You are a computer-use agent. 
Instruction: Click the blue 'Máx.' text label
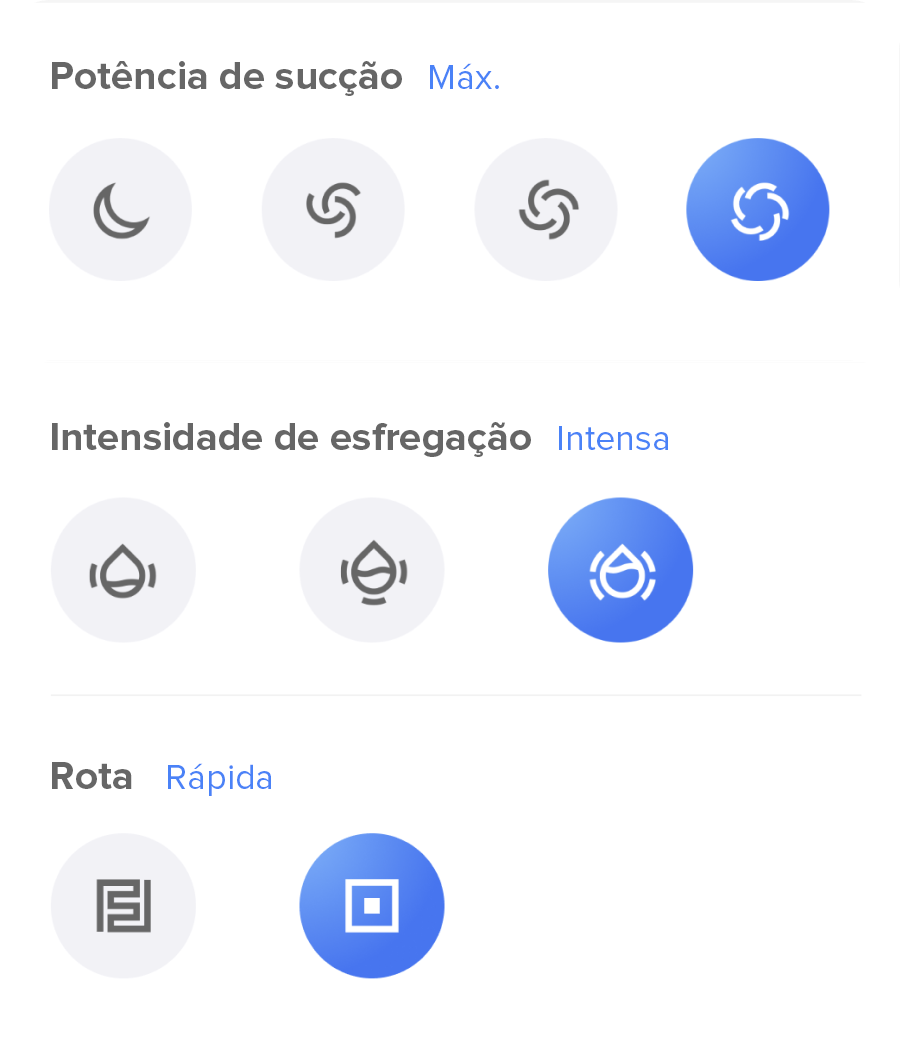point(463,76)
